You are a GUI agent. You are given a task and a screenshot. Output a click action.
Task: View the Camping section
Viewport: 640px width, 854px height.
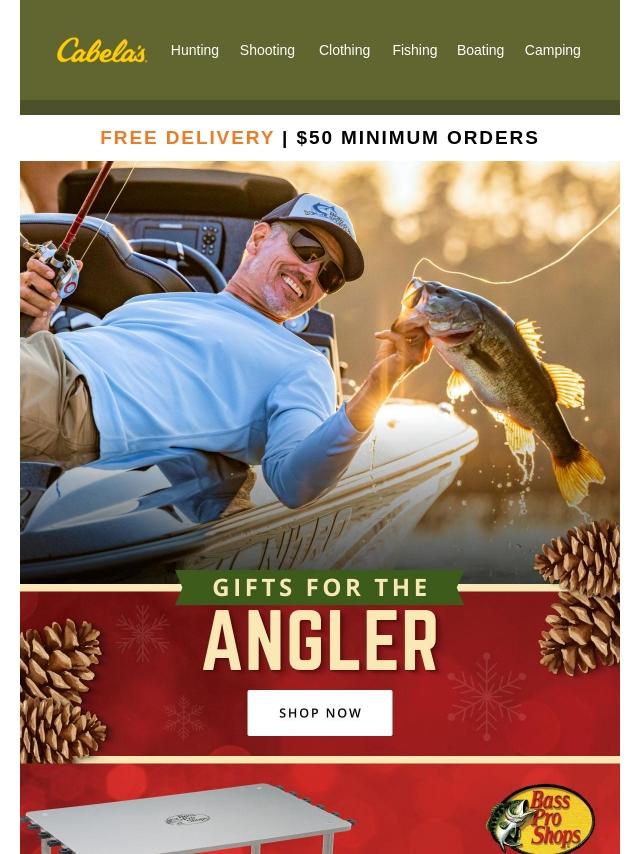[x=552, y=50]
